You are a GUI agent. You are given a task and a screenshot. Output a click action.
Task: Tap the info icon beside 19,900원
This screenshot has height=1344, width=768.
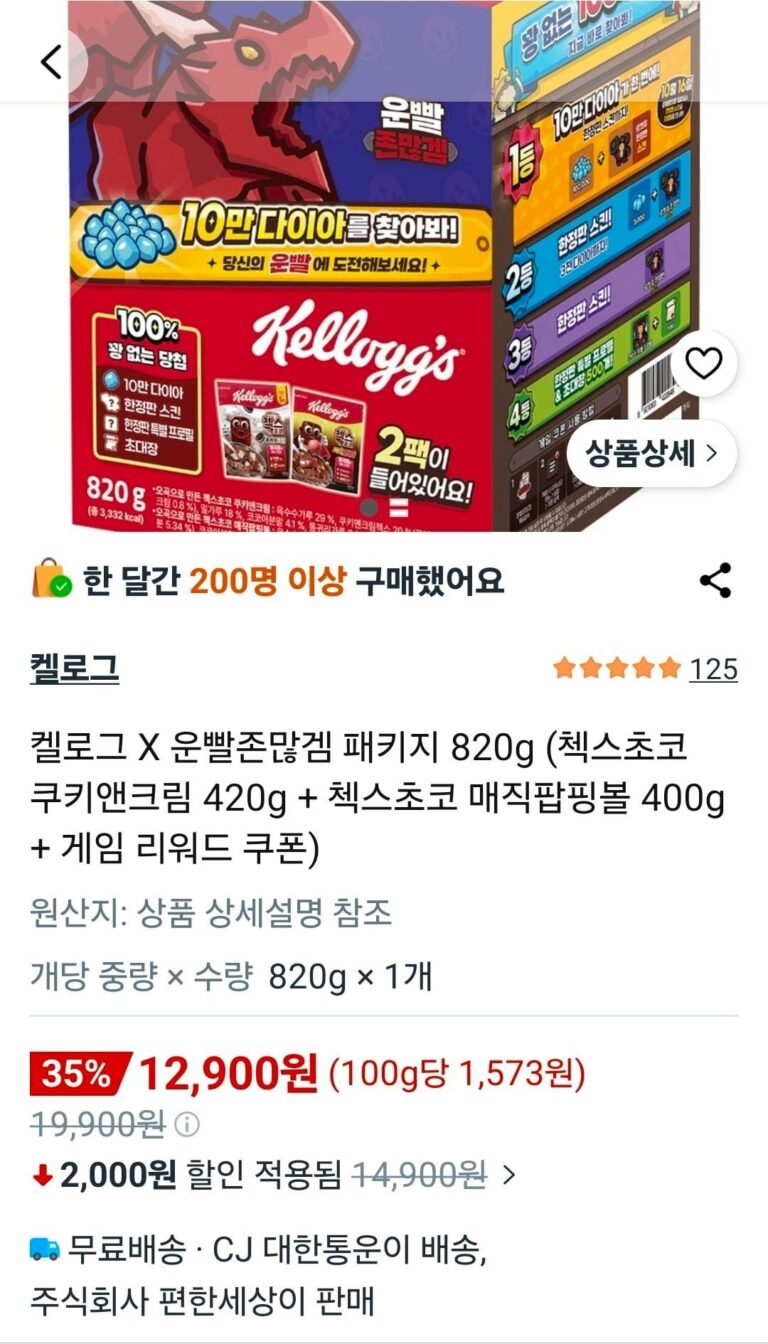click(187, 1125)
